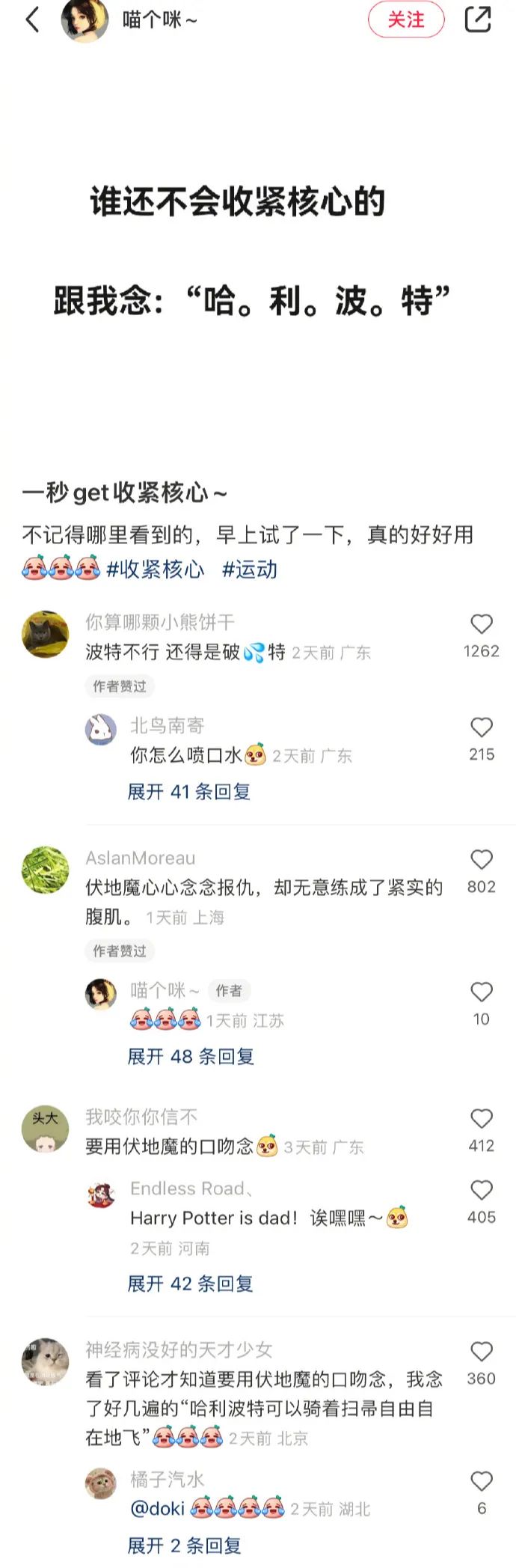Expand 2 replies under last comment
The image size is (516, 1568).
click(x=184, y=1546)
